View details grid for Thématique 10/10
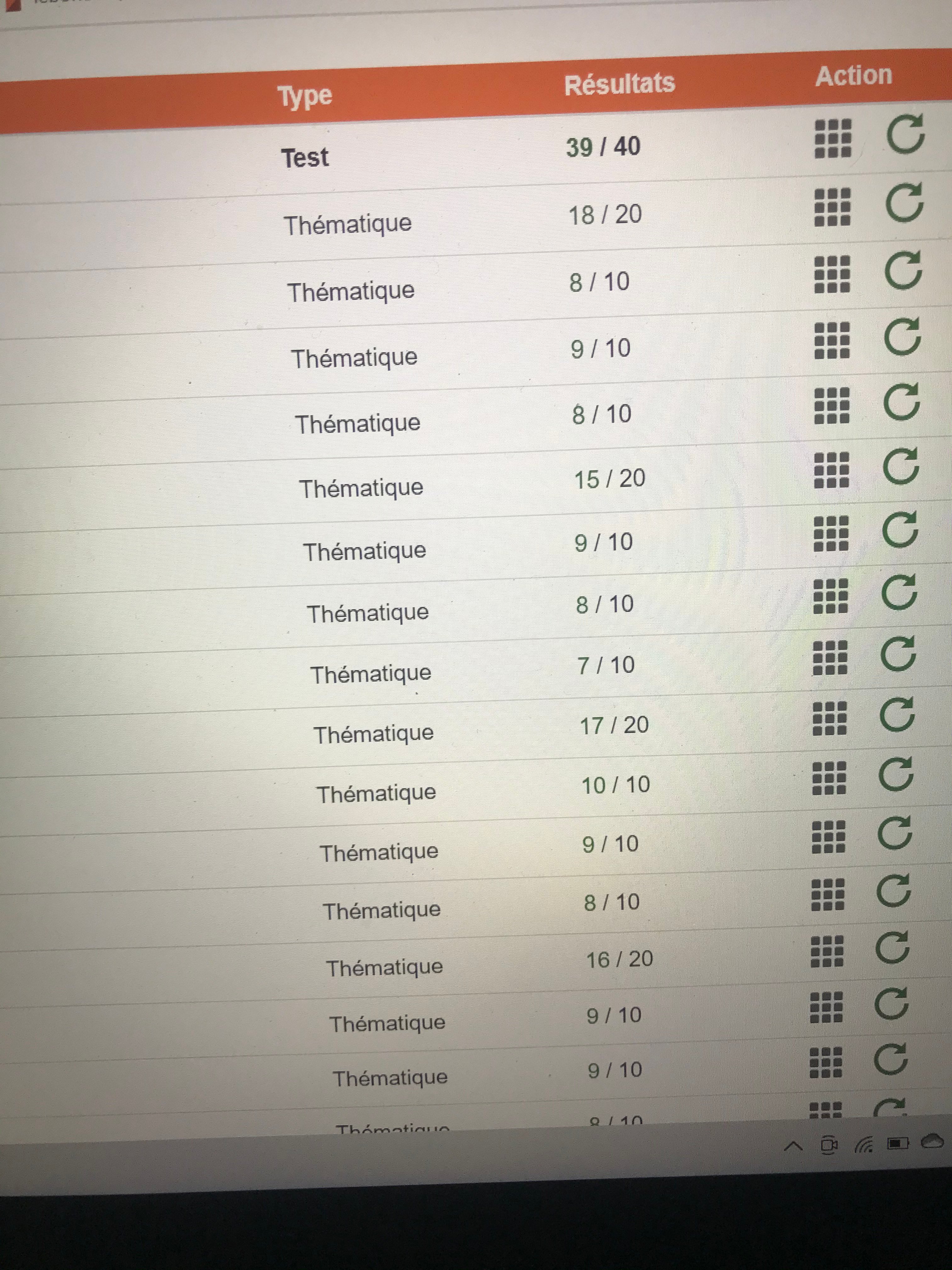 pyautogui.click(x=829, y=779)
